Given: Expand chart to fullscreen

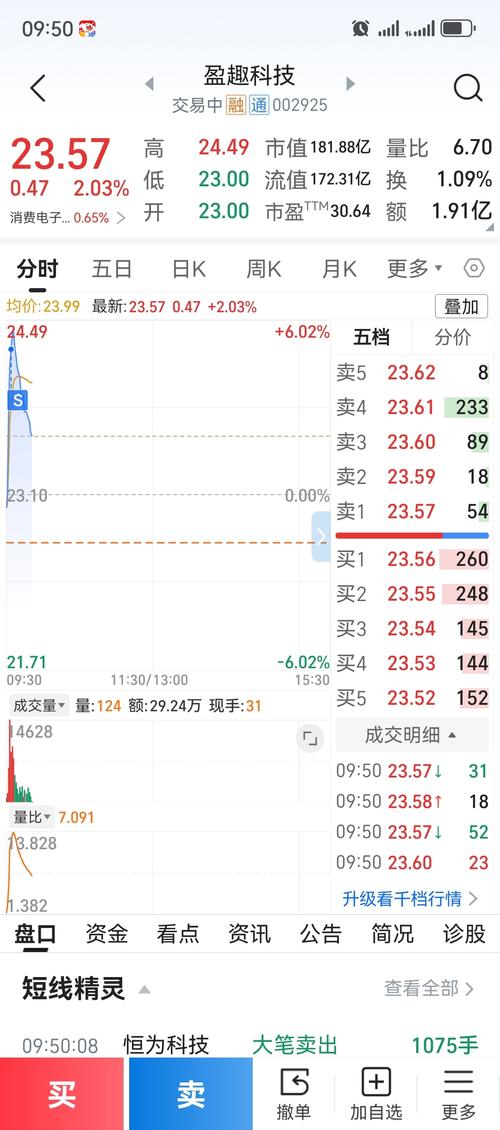Looking at the screenshot, I should (311, 738).
